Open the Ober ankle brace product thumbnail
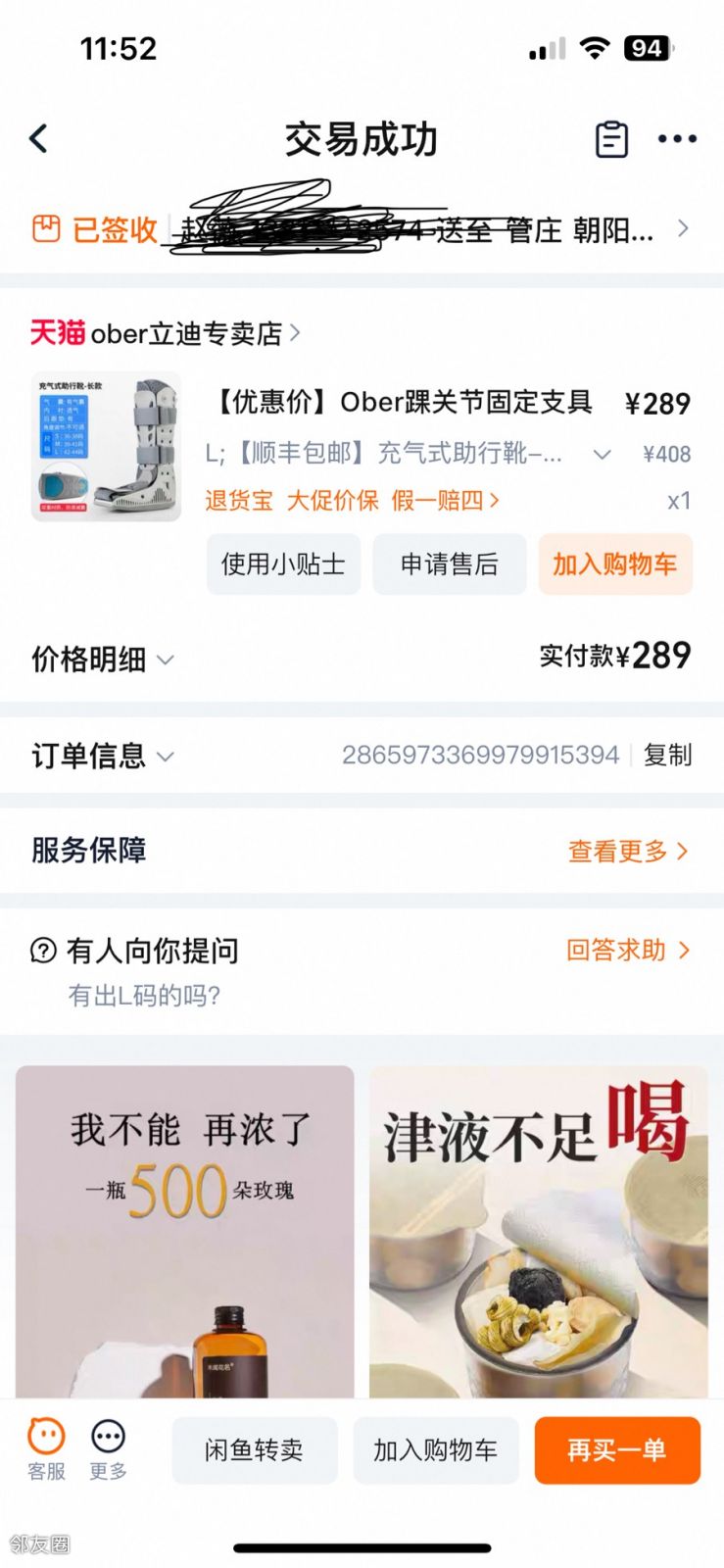 point(106,446)
